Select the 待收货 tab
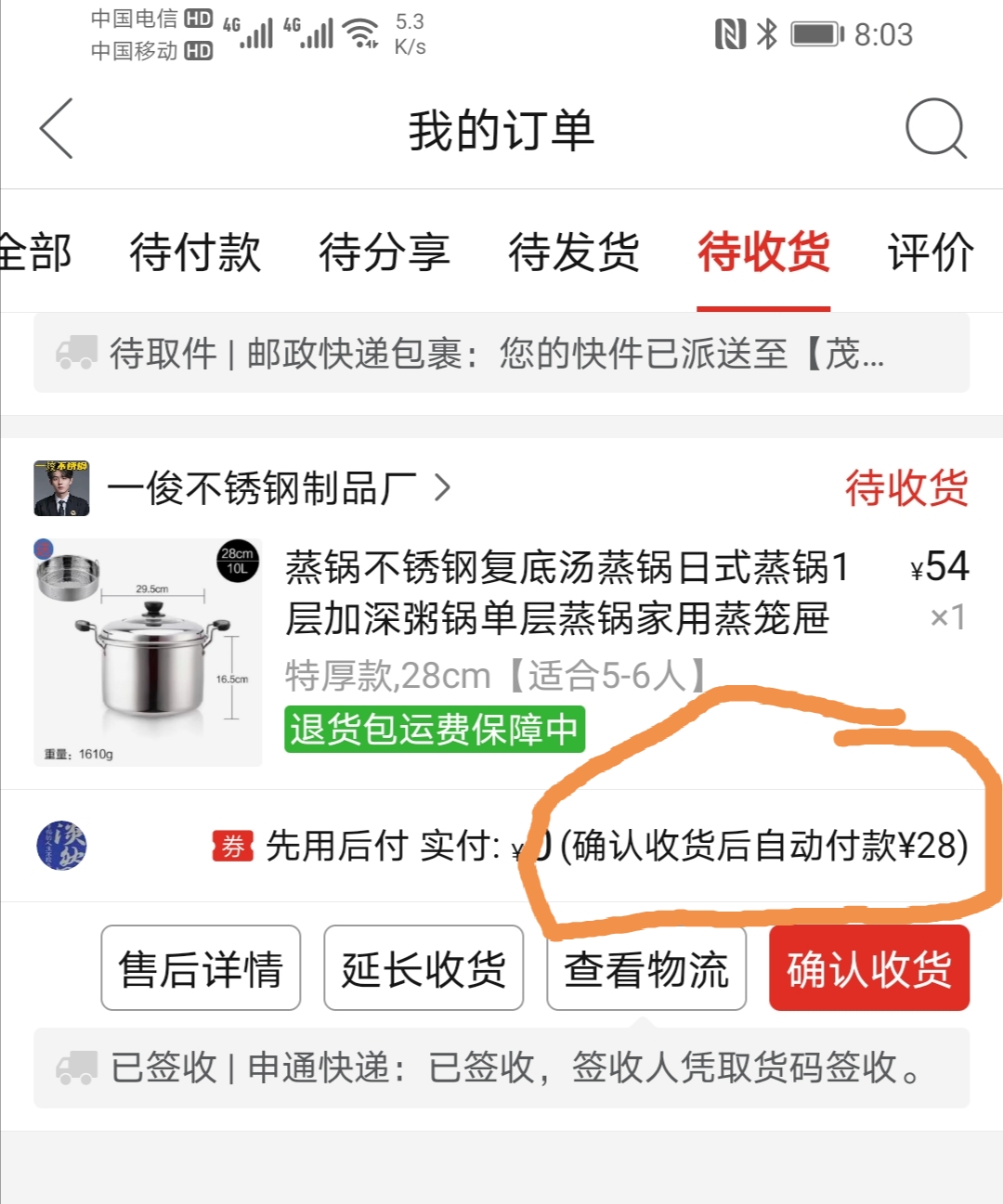The height and width of the screenshot is (1204, 1003). coord(763,252)
